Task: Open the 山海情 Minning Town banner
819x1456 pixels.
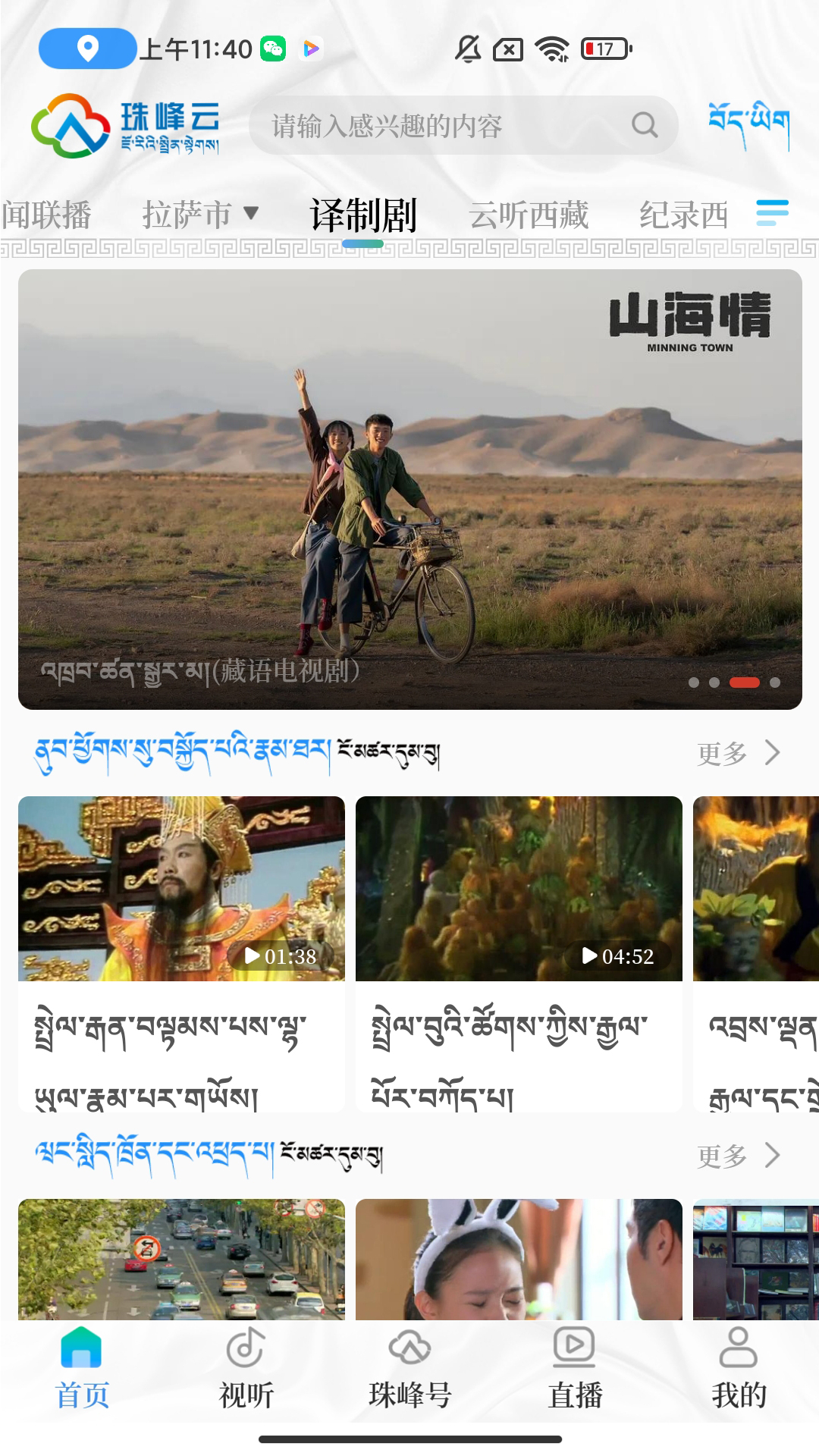Action: [x=409, y=489]
